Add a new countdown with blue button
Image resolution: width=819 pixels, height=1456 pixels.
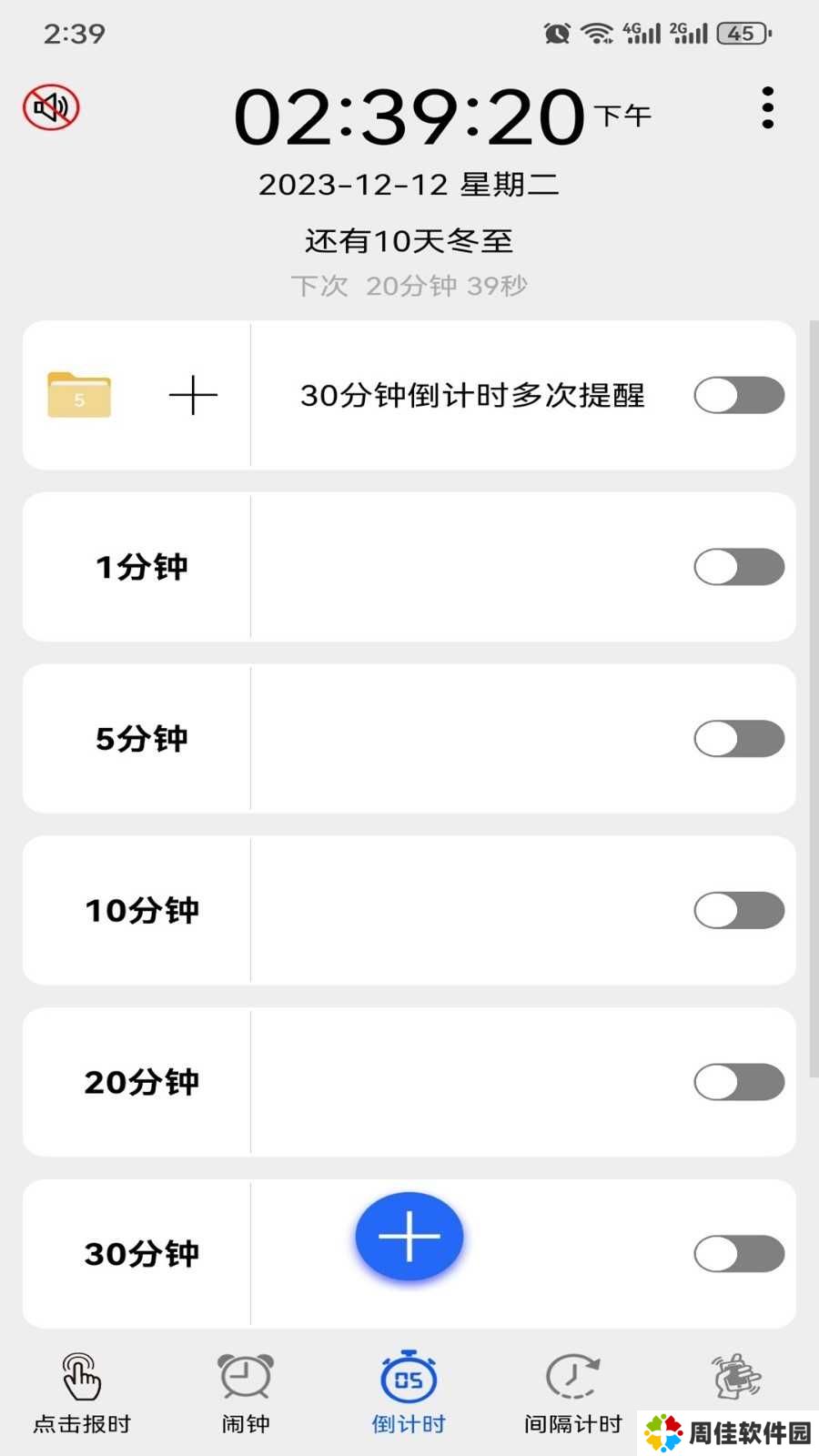coord(409,1236)
